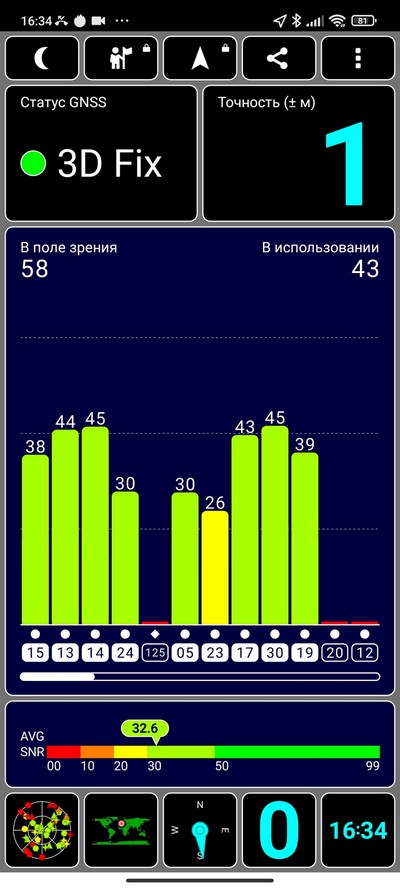Open the world map tile

tap(121, 830)
